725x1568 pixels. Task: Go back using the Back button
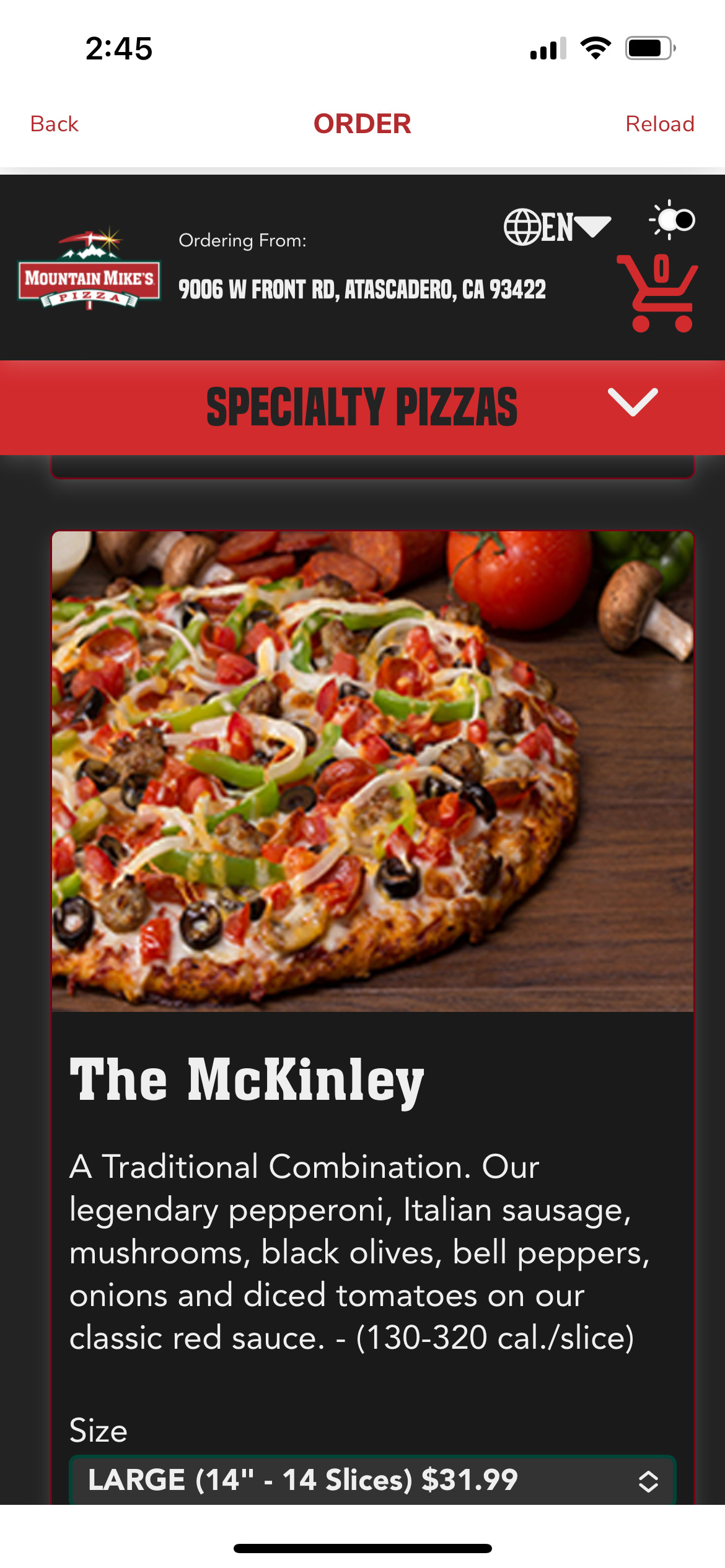[55, 124]
